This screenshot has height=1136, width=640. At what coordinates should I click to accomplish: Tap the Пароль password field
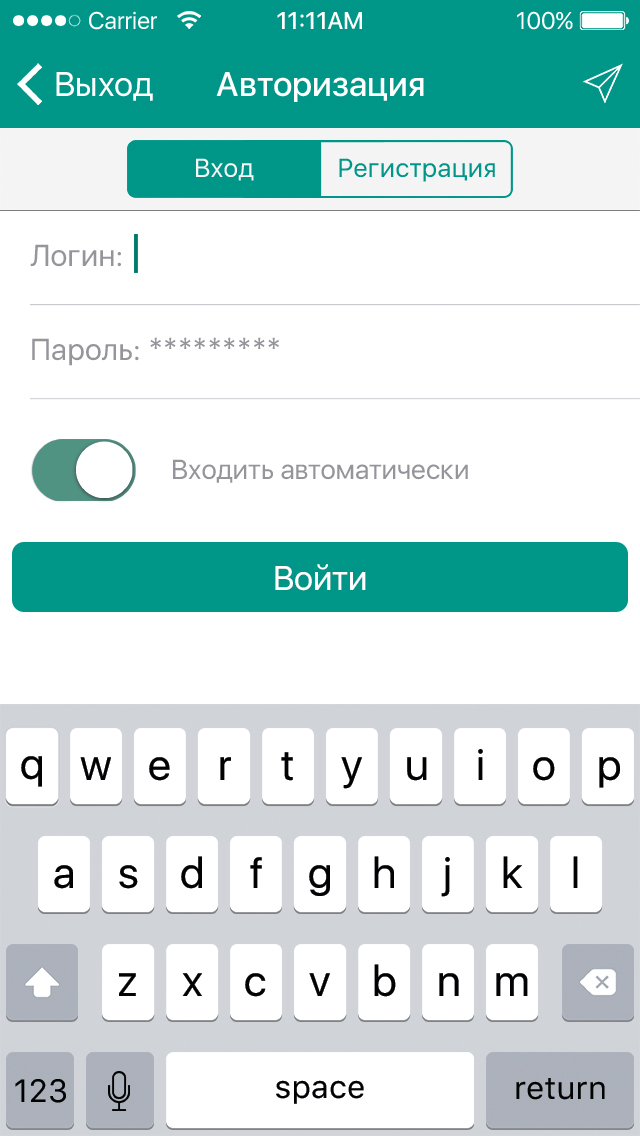[335, 351]
